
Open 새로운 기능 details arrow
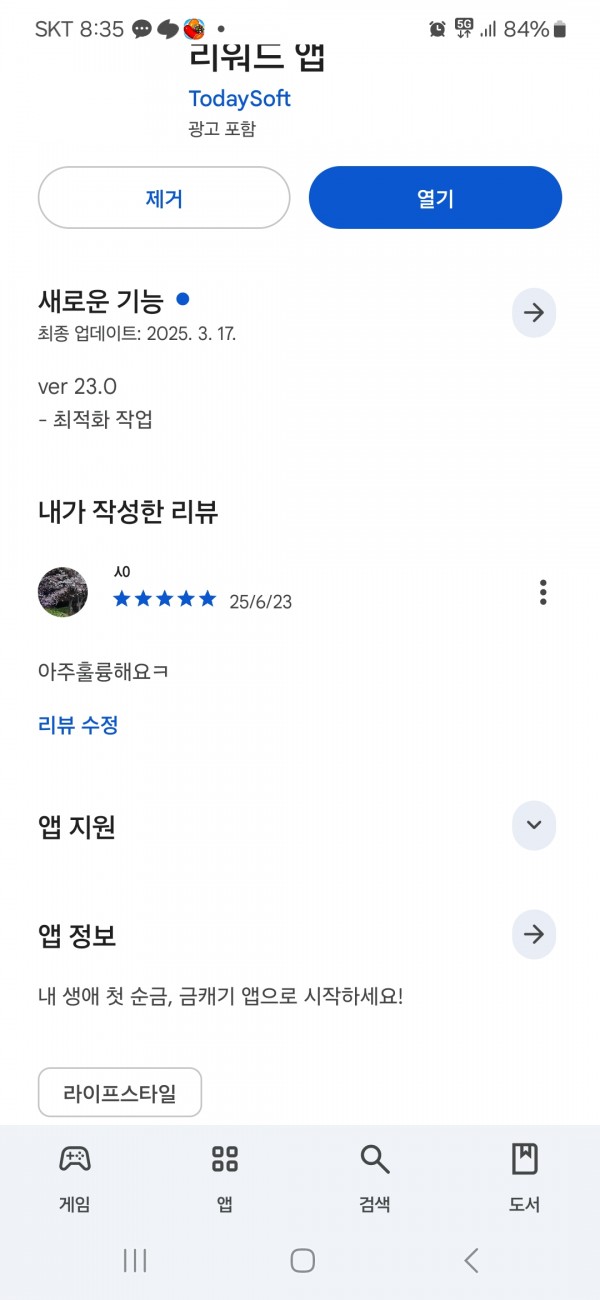[x=534, y=313]
